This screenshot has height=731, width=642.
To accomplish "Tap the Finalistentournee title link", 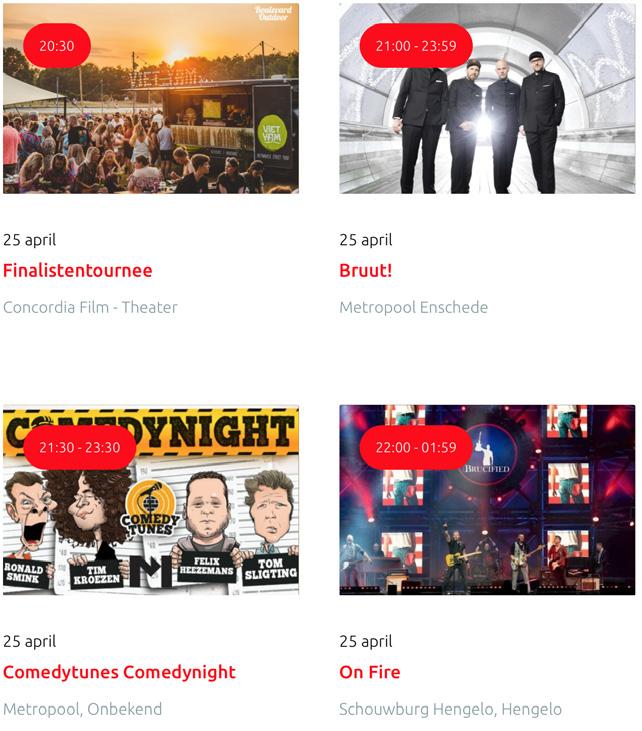I will [x=78, y=270].
